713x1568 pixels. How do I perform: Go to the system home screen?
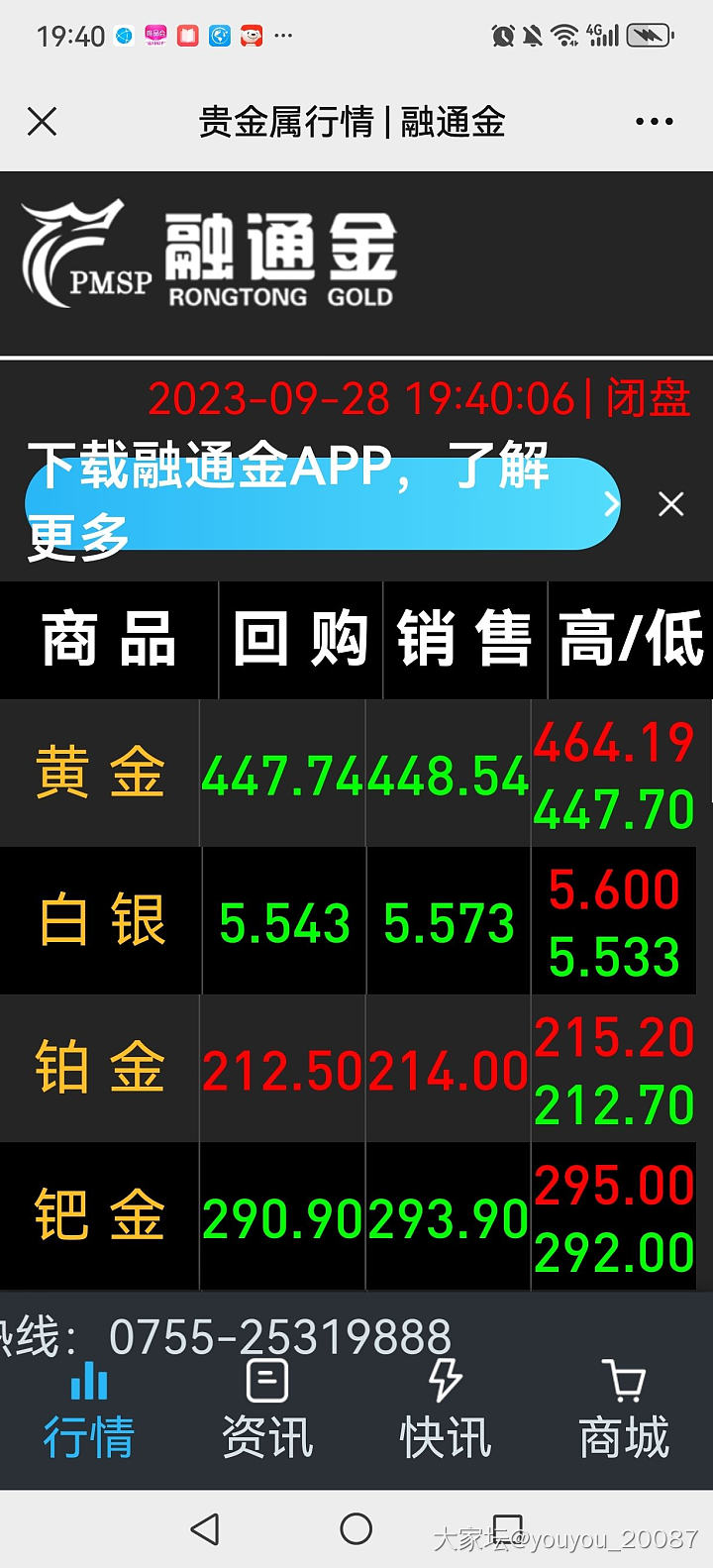click(356, 1529)
